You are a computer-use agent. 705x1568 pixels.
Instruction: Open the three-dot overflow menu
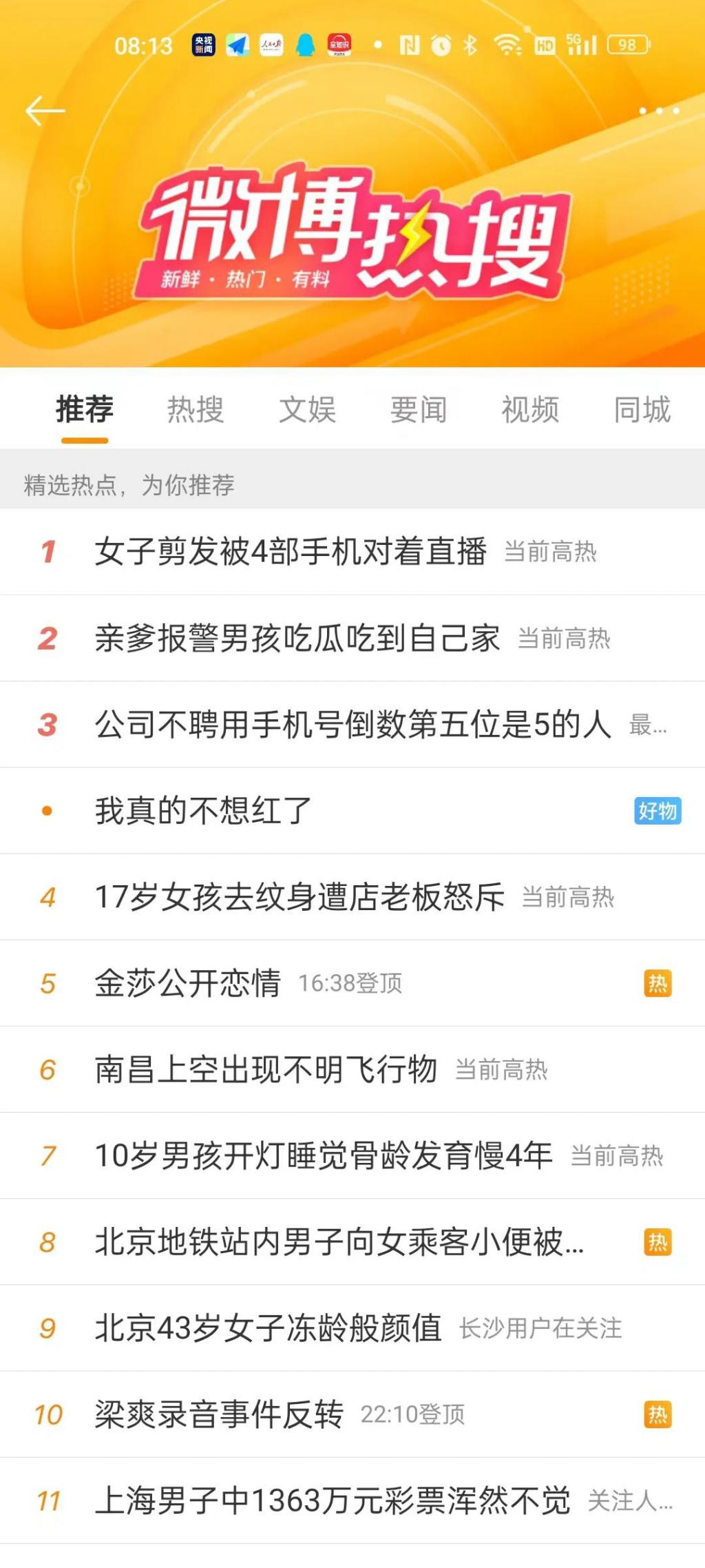pos(659,110)
